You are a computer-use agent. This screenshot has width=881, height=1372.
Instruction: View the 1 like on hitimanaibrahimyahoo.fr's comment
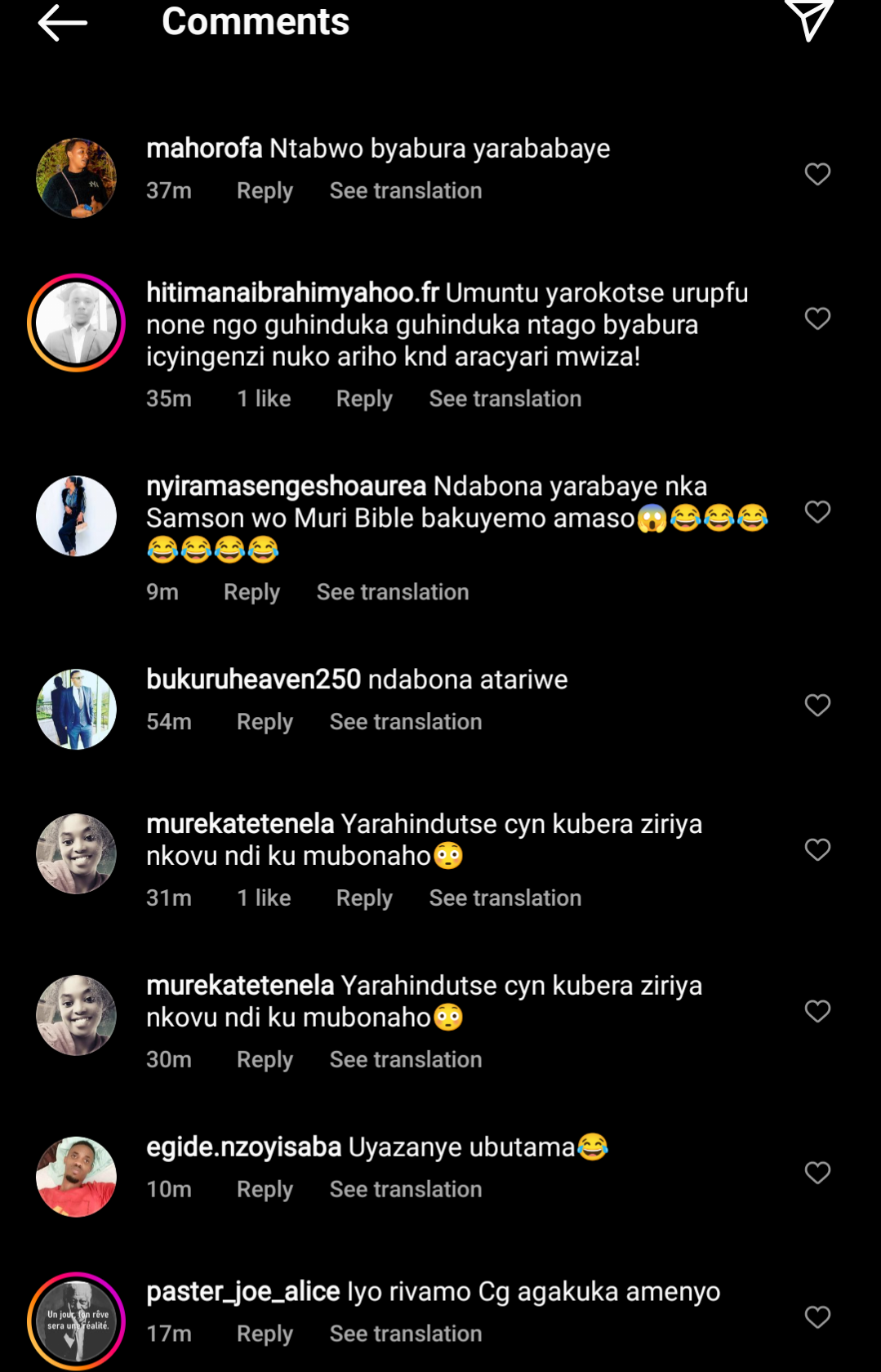coord(264,399)
